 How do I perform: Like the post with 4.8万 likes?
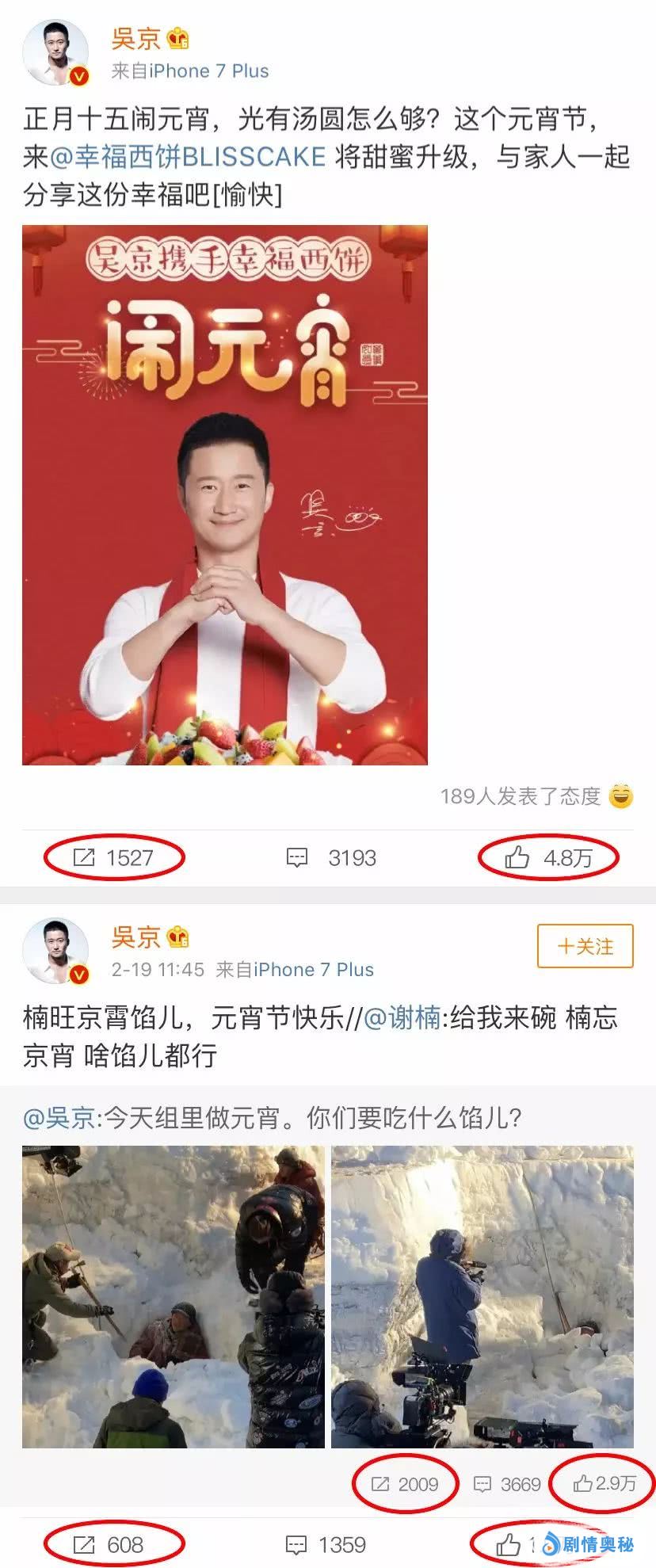coord(548,857)
